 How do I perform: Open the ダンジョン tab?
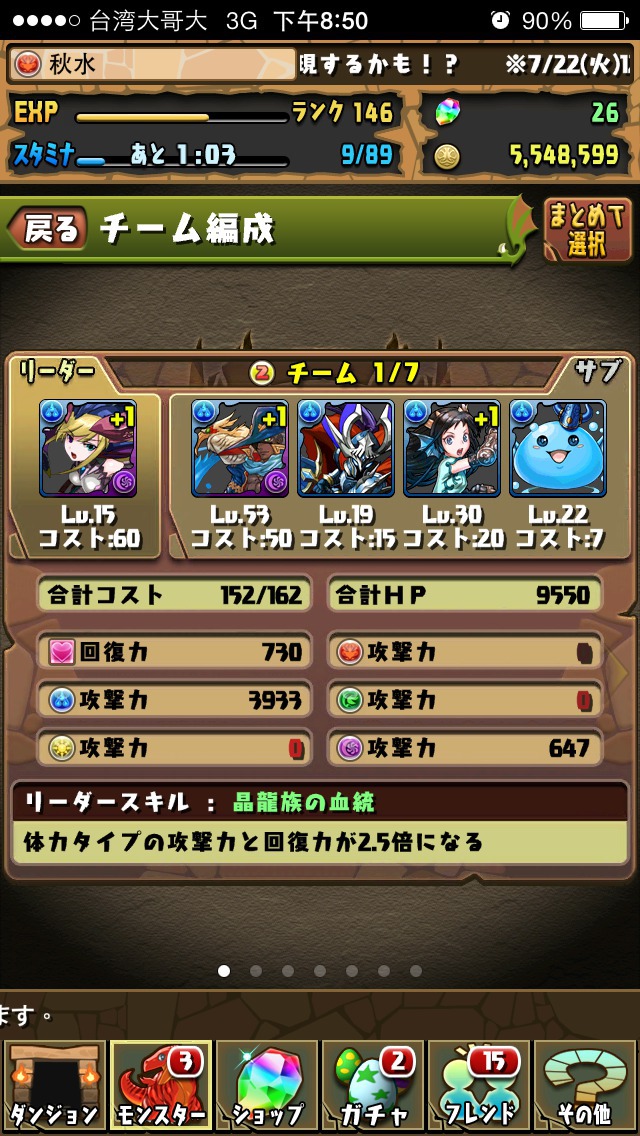[x=55, y=1085]
